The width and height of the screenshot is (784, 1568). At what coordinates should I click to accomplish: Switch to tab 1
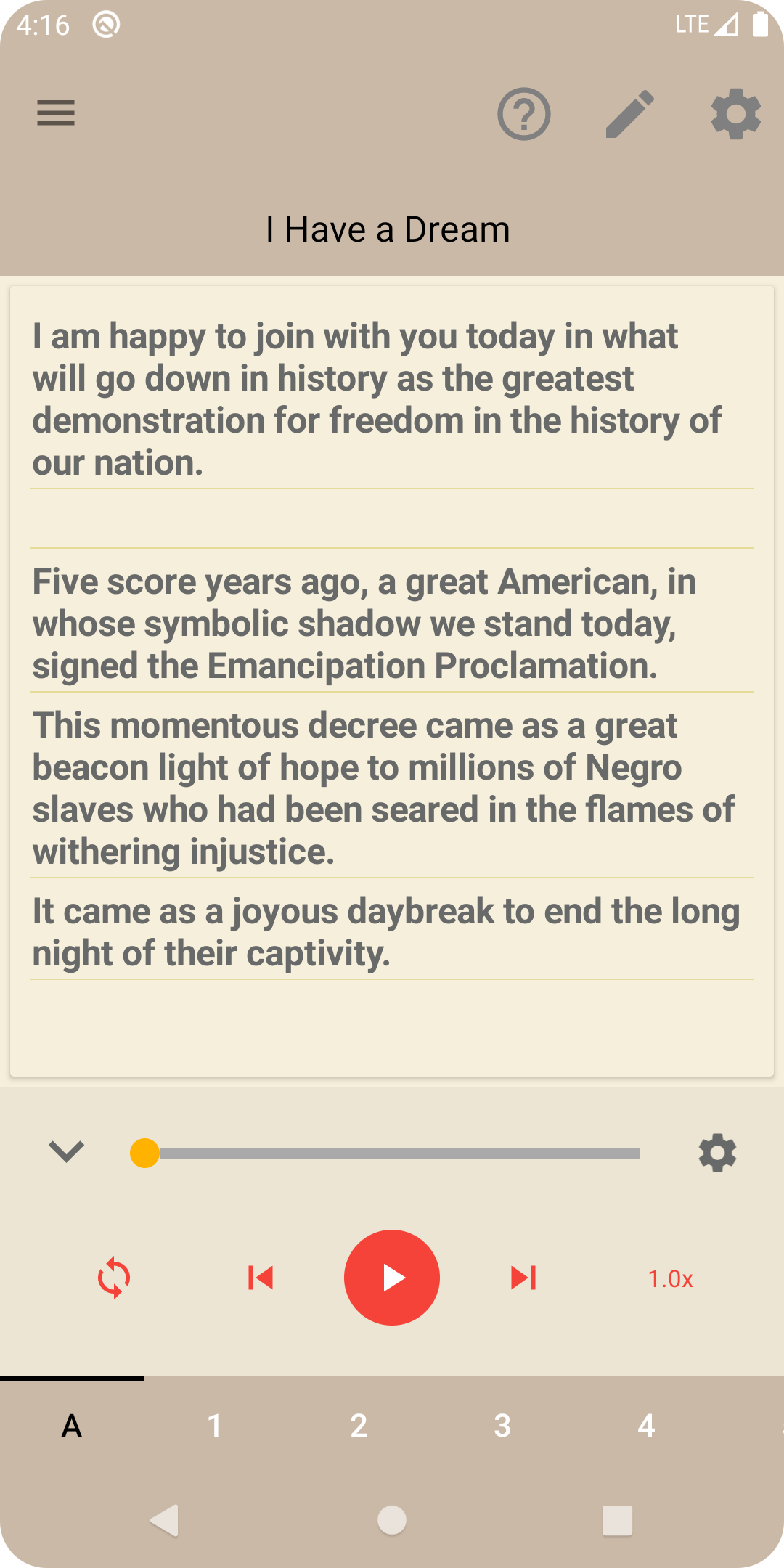215,1426
